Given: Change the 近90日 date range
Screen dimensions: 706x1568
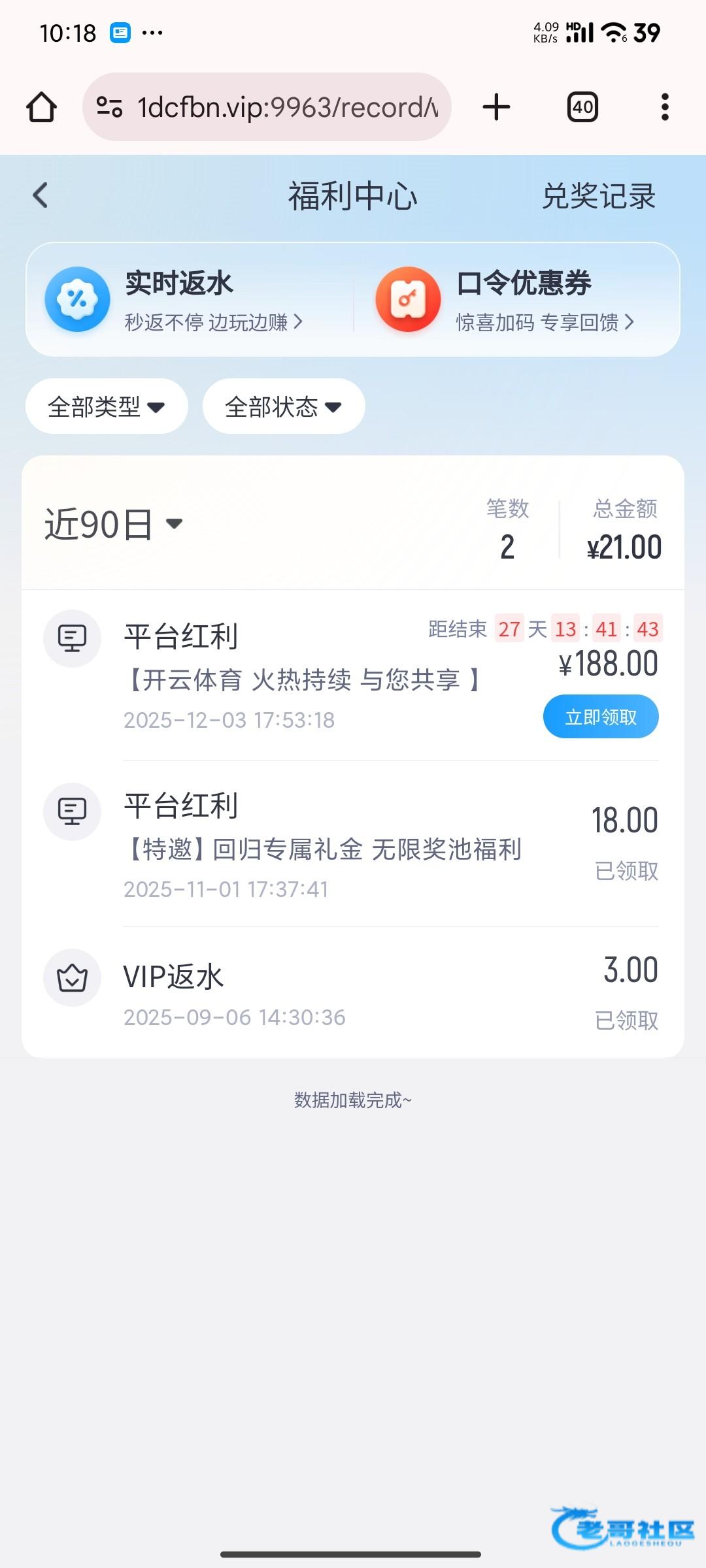Looking at the screenshot, I should tap(114, 525).
